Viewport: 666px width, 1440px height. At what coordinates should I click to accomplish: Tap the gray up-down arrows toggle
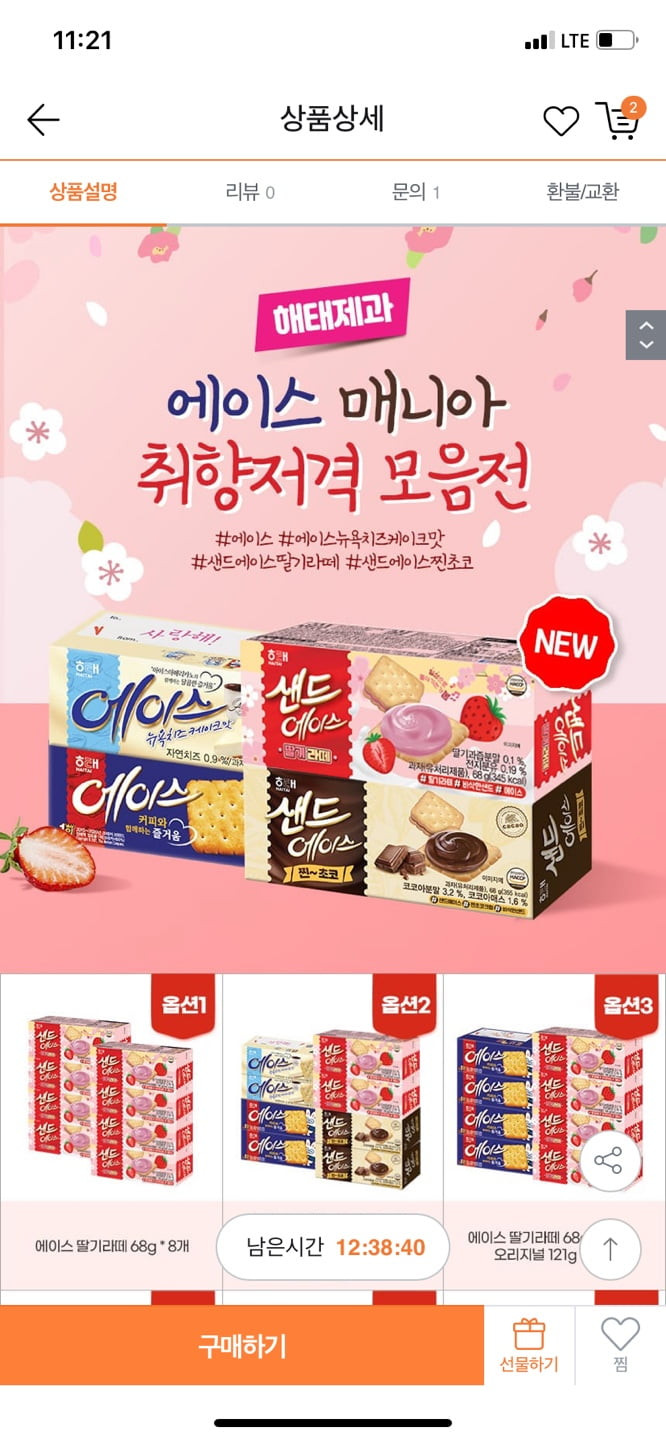point(646,335)
